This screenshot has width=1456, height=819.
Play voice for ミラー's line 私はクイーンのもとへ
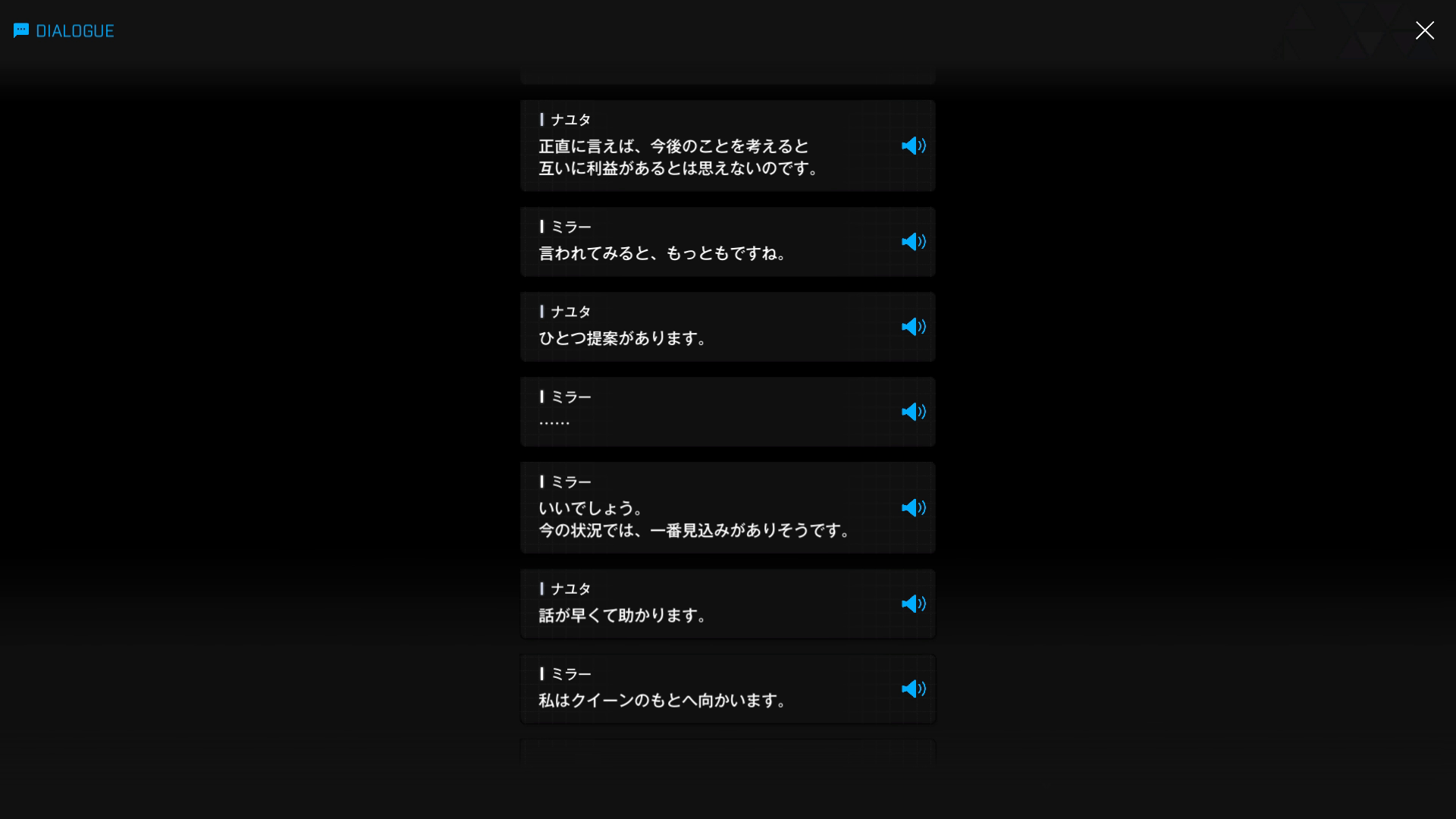coord(913,689)
